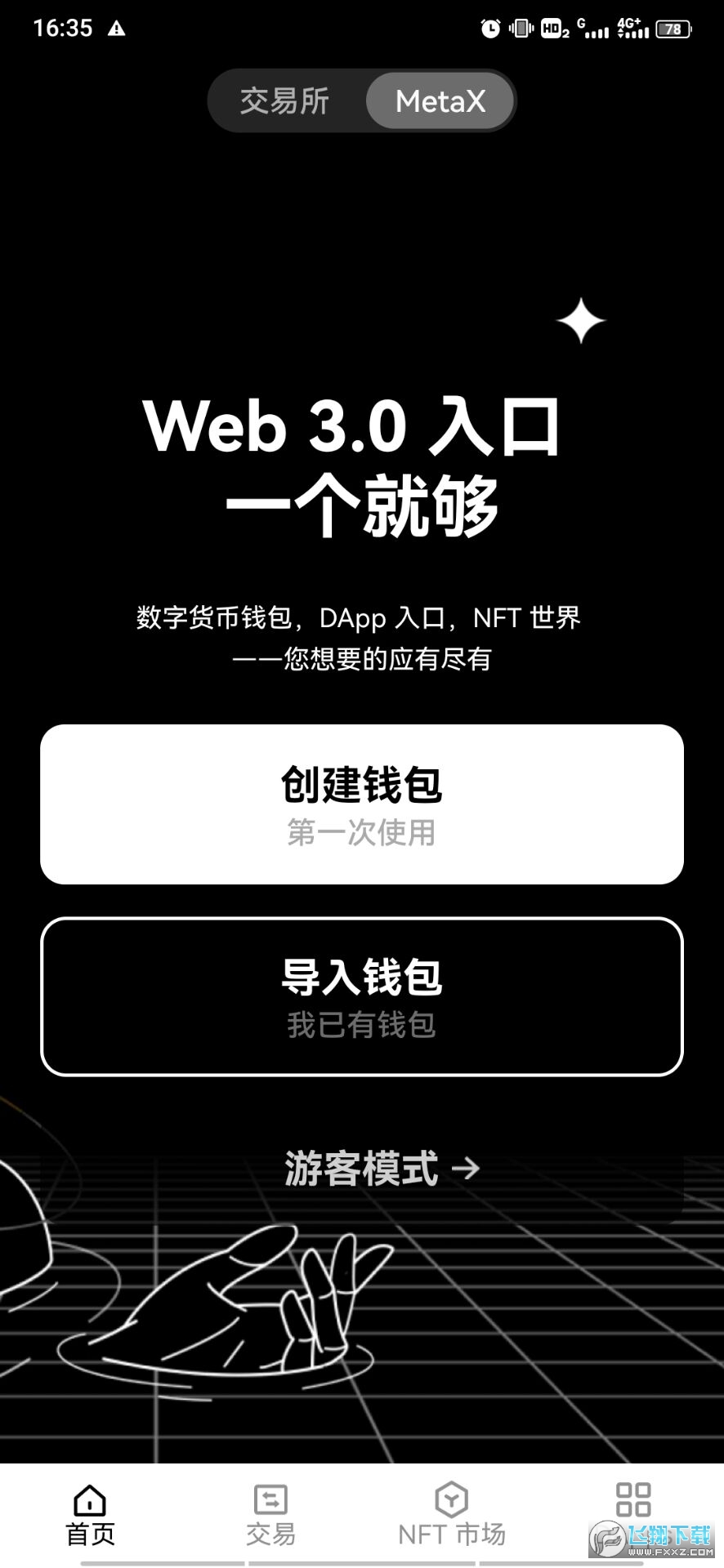
Task: Toggle back to exchange mode
Action: pos(285,101)
